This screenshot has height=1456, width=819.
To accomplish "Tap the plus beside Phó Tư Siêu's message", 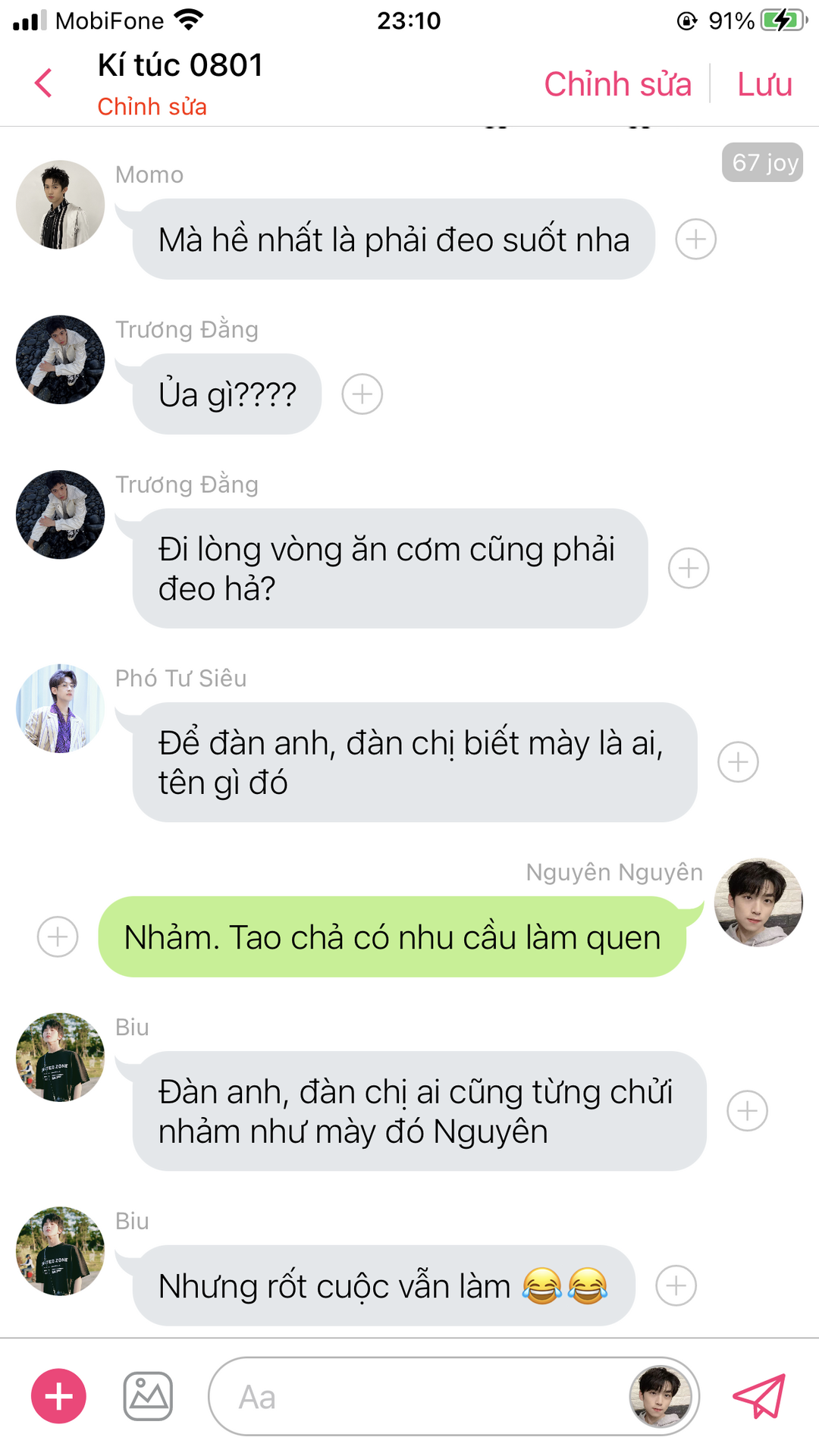I will [x=738, y=762].
